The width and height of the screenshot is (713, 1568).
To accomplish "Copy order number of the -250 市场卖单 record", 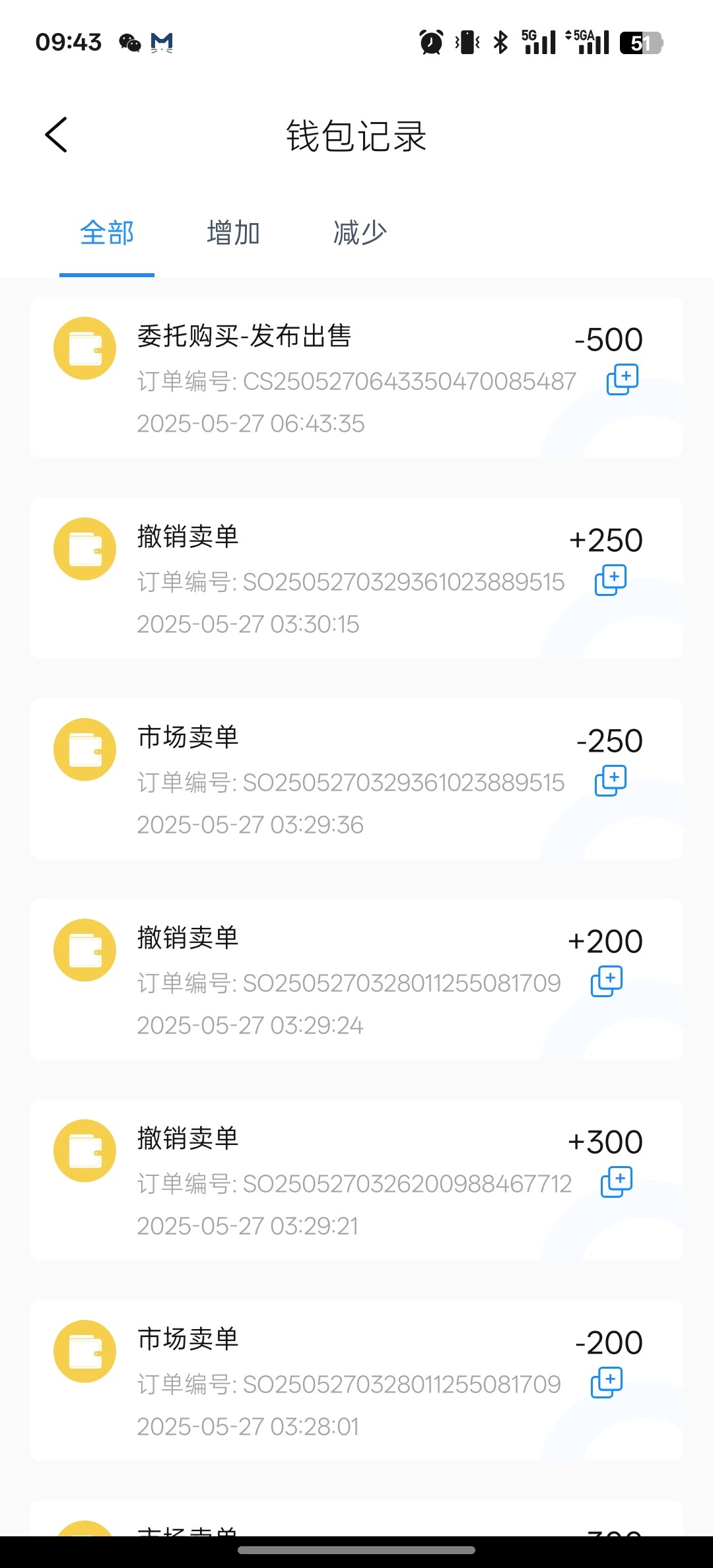I will click(611, 781).
